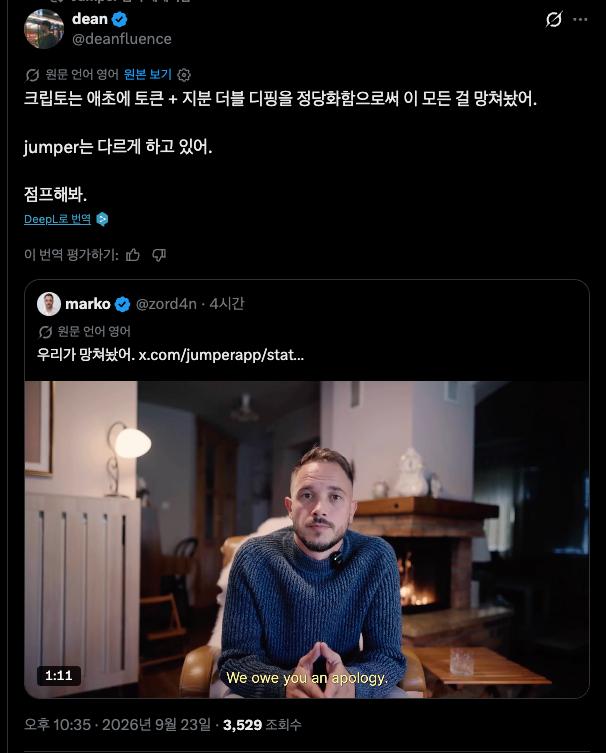This screenshot has height=753, width=606.
Task: Open the @deanfluence profile handle
Action: coord(121,39)
